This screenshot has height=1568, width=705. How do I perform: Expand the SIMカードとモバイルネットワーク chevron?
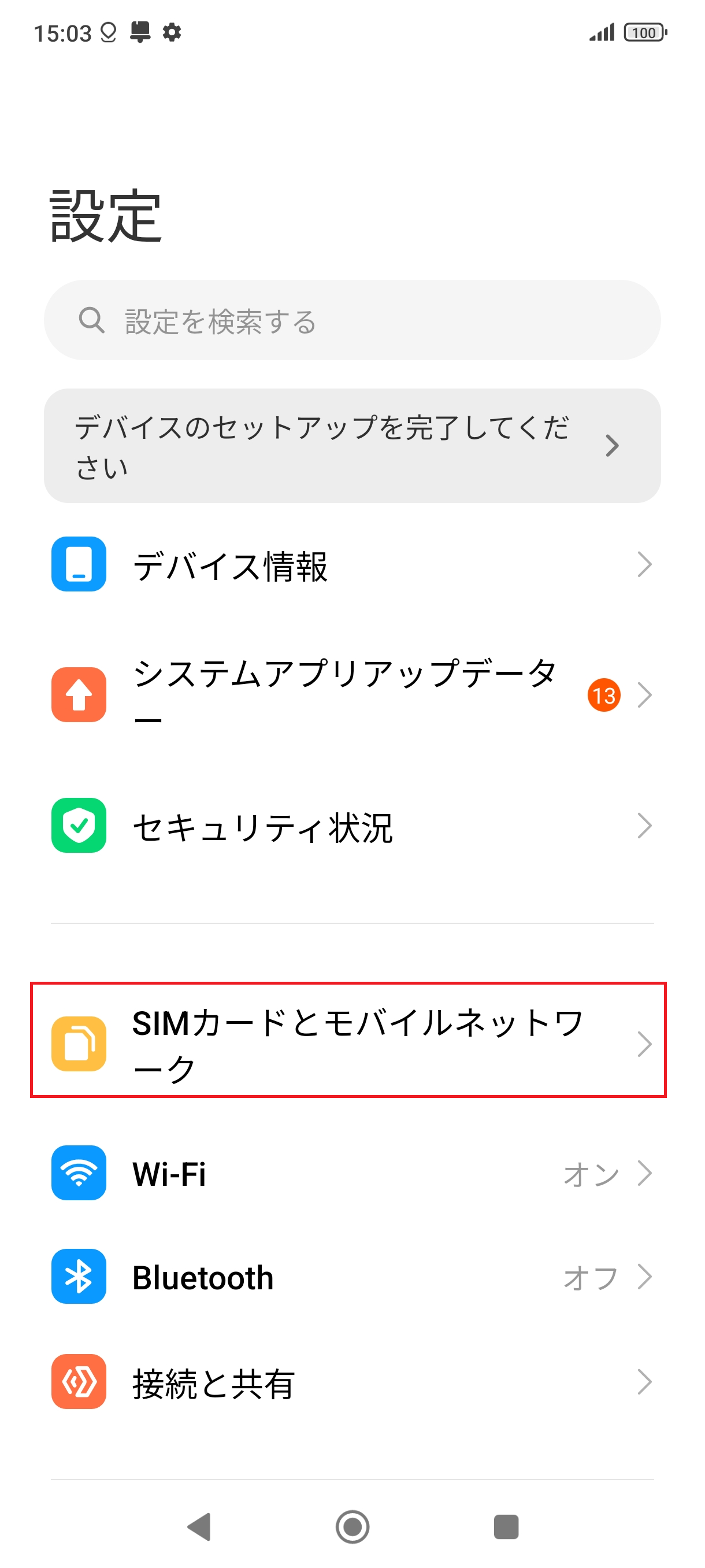tap(644, 1045)
